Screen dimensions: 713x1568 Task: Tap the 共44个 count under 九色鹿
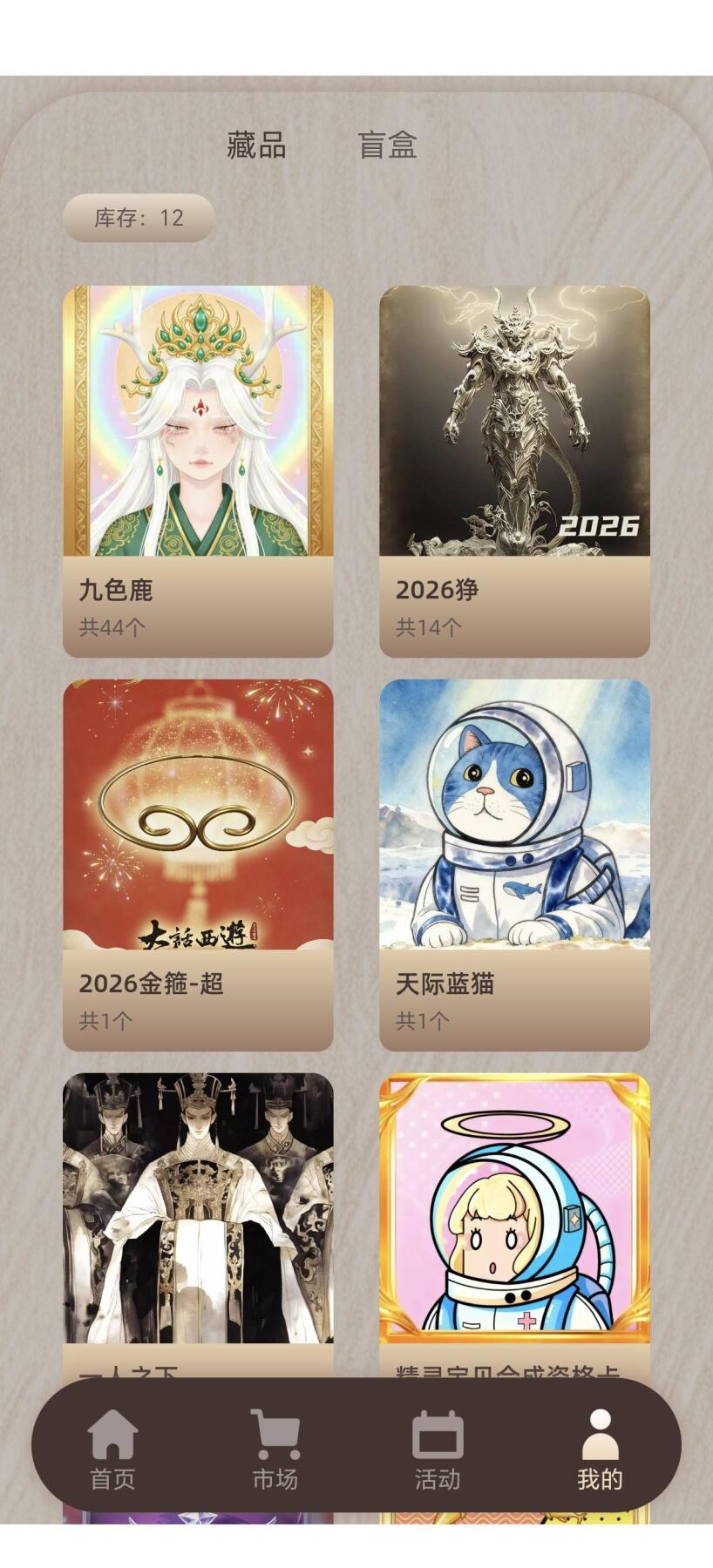(x=111, y=625)
